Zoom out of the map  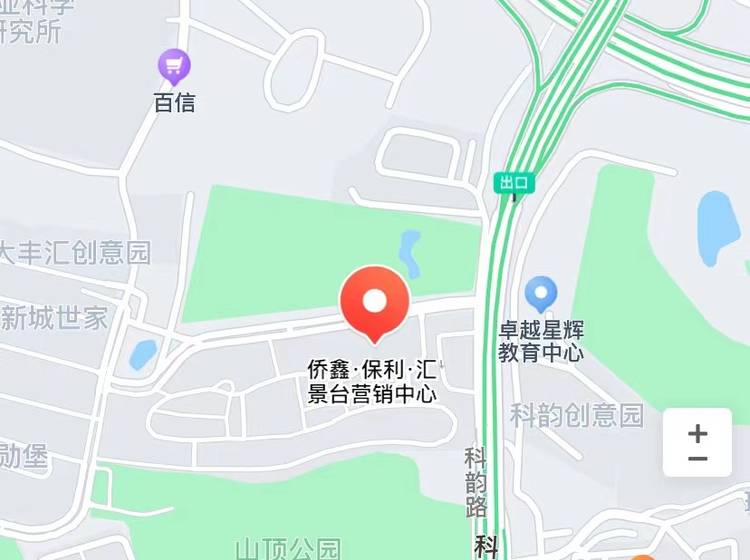coord(697,459)
